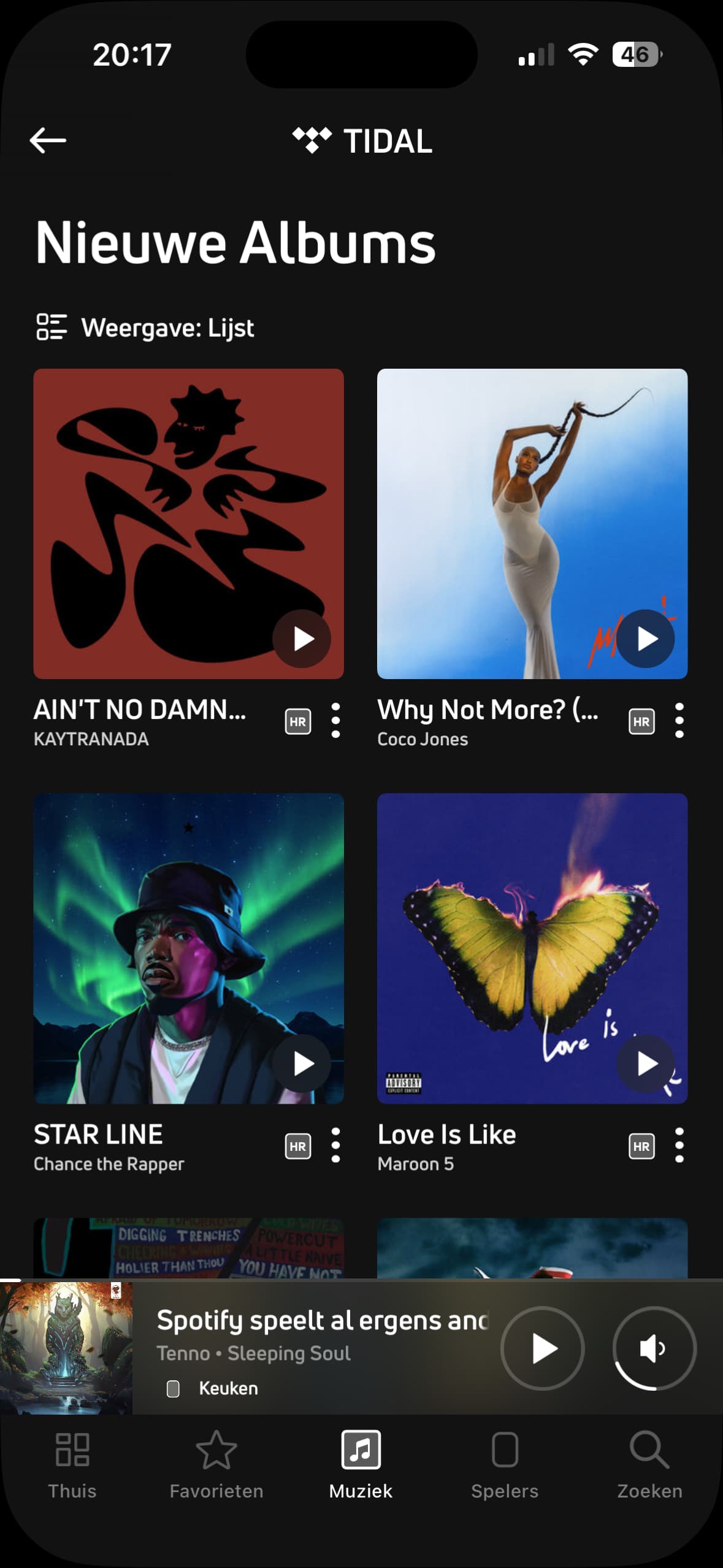Play STAR LINE by Chance the Rapper

[x=302, y=1064]
